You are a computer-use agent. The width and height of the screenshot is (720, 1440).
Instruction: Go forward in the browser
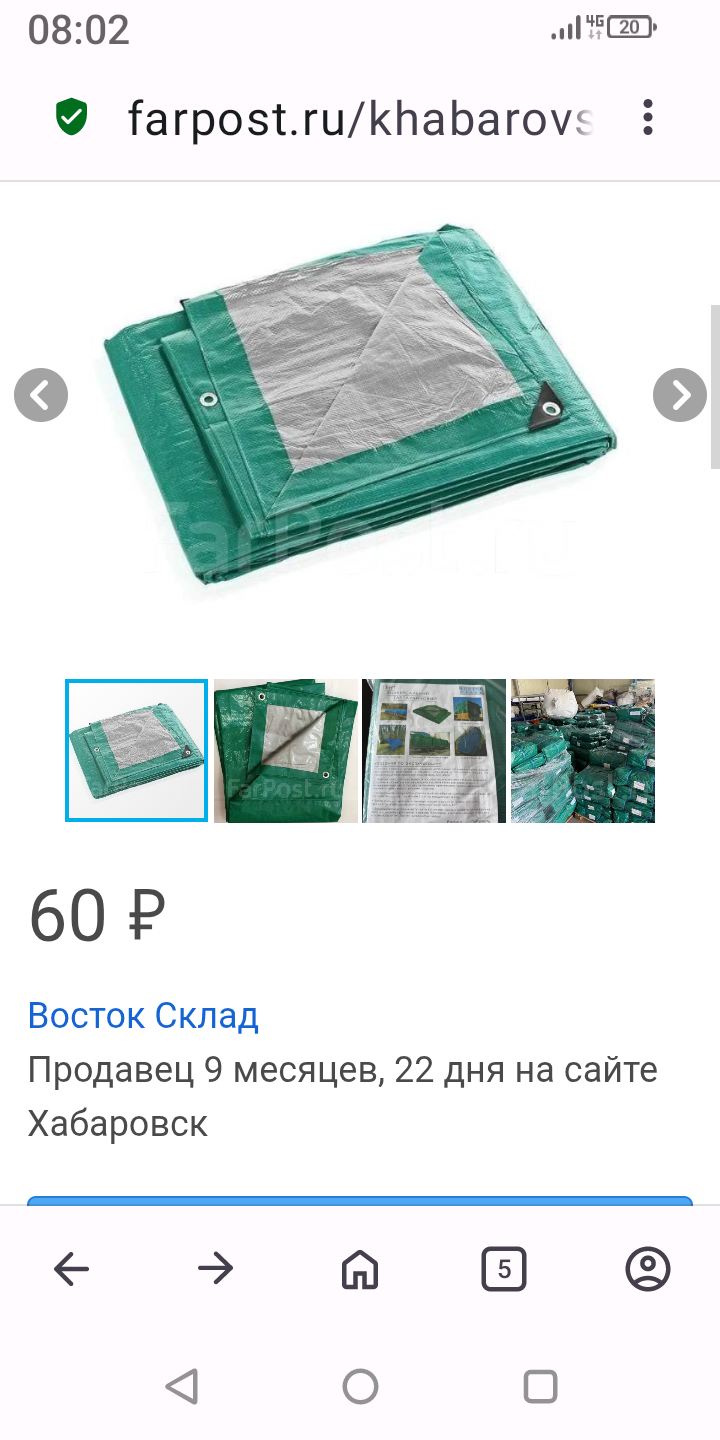pyautogui.click(x=215, y=1269)
